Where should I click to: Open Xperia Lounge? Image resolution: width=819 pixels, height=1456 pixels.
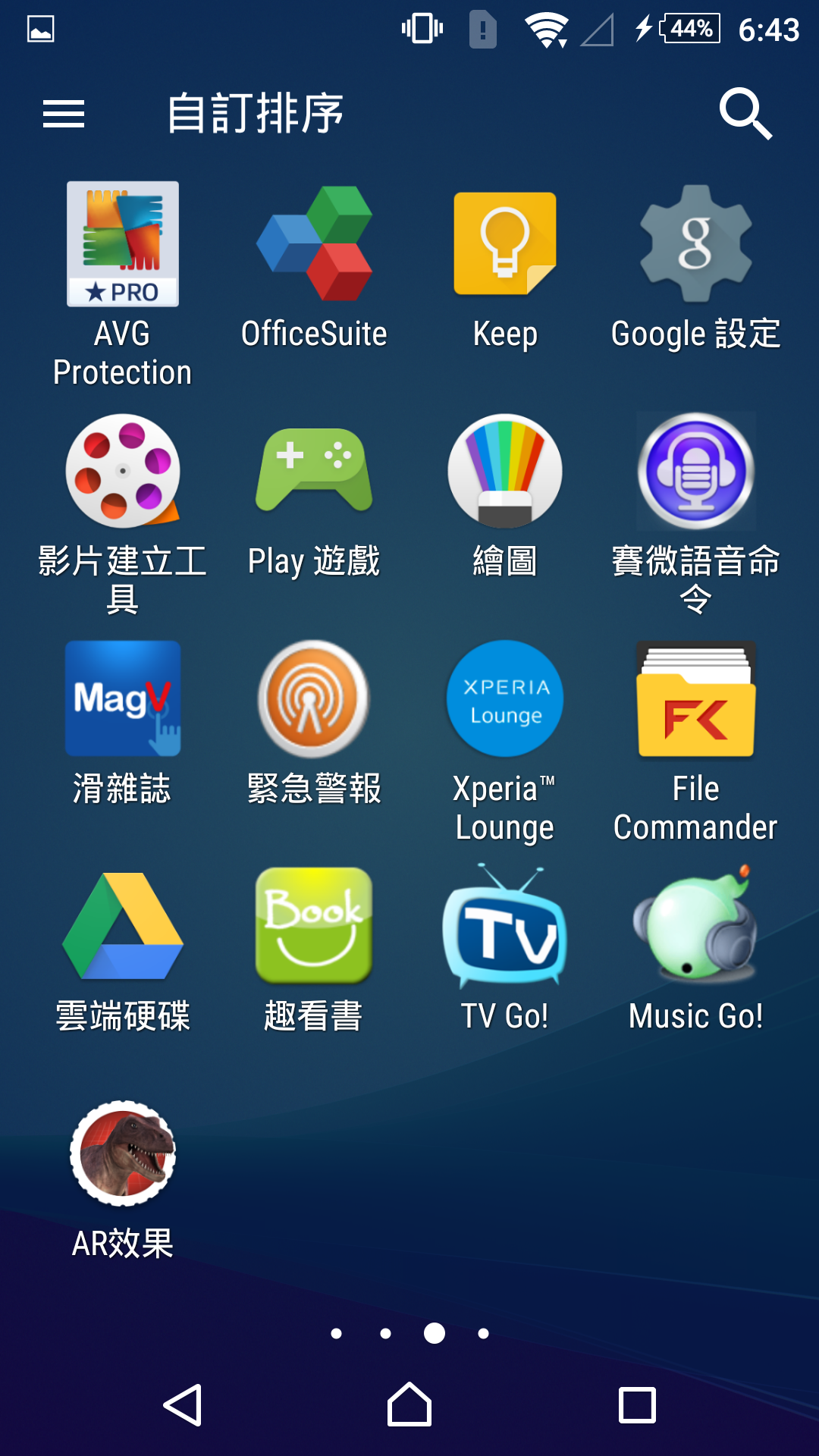pos(505,698)
